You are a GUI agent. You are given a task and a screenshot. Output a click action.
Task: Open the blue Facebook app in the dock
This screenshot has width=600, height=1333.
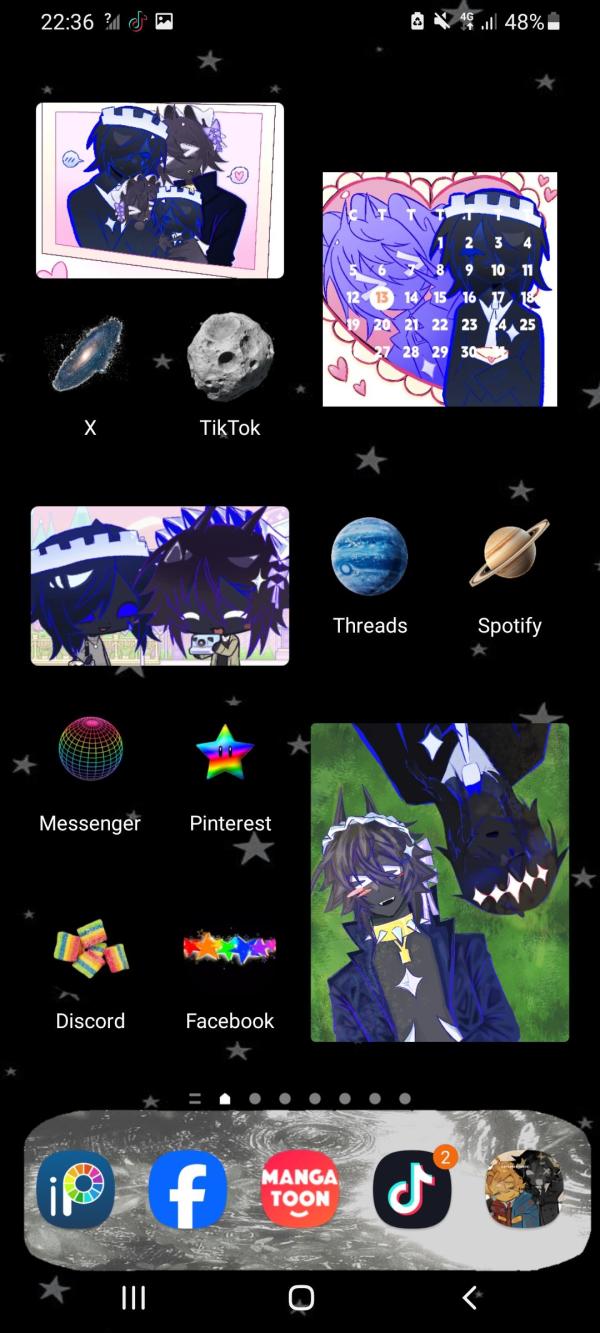[188, 1190]
